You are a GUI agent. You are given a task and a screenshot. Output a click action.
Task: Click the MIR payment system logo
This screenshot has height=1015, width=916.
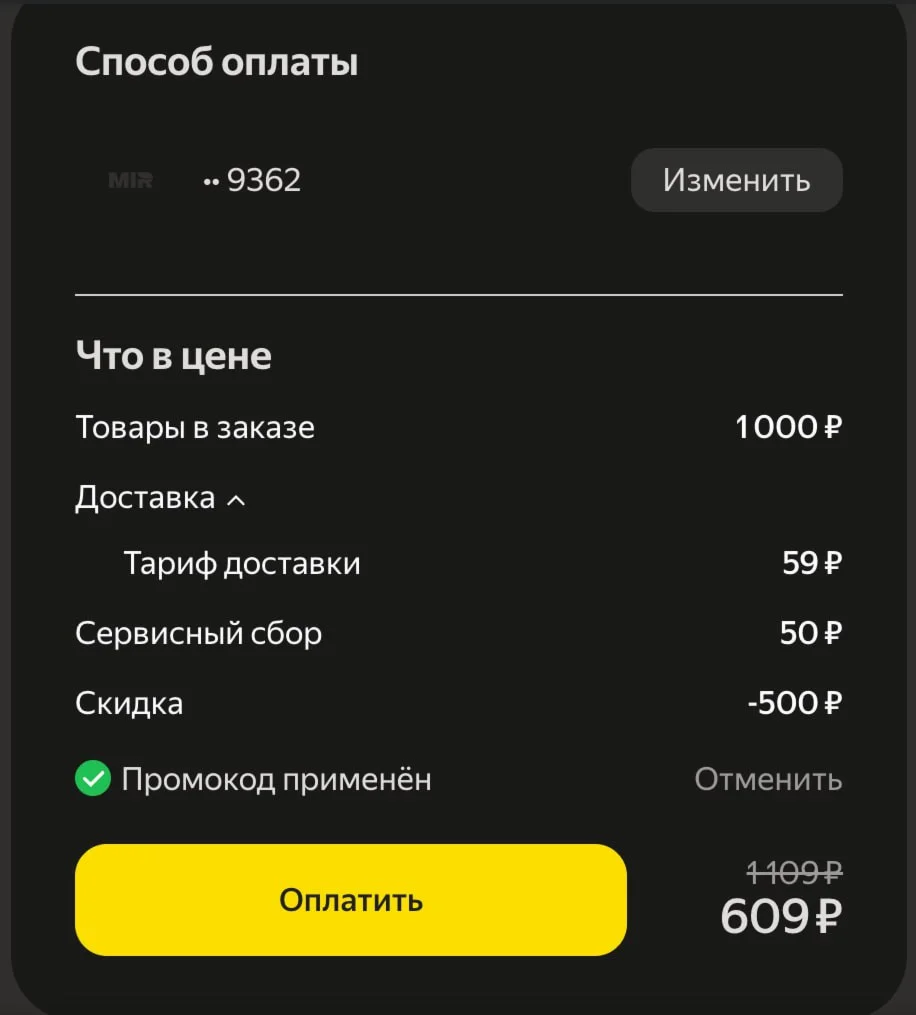130,180
